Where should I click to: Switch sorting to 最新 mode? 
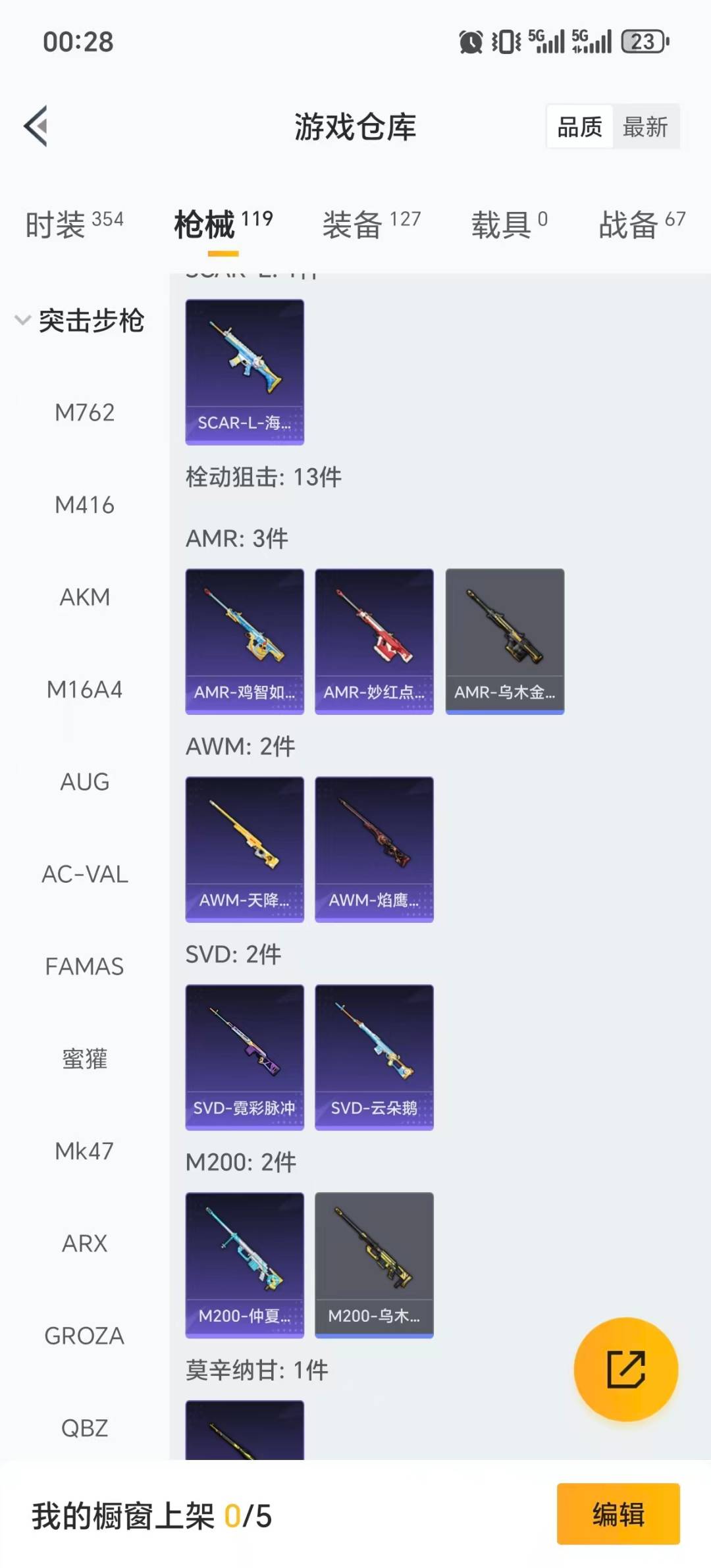647,126
